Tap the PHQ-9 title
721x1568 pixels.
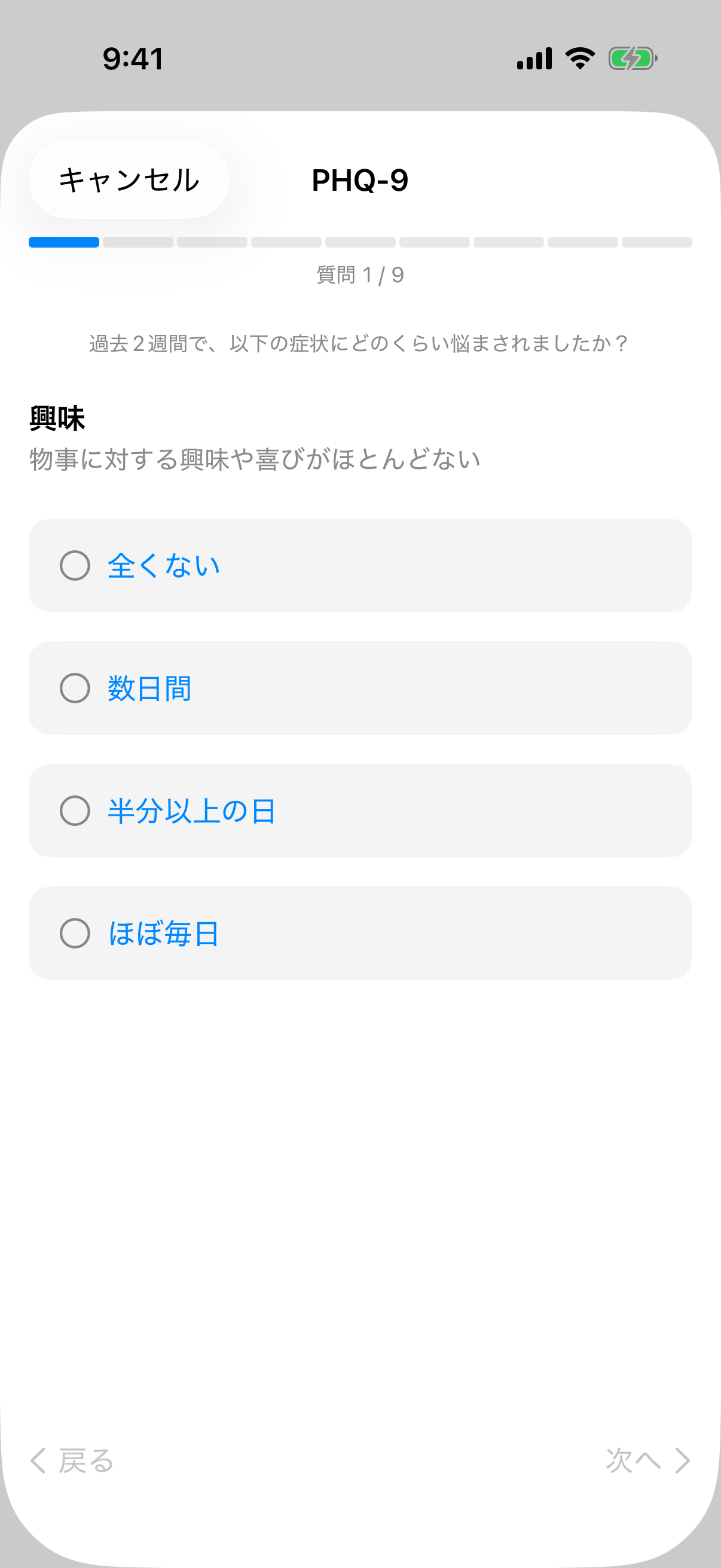tap(360, 179)
